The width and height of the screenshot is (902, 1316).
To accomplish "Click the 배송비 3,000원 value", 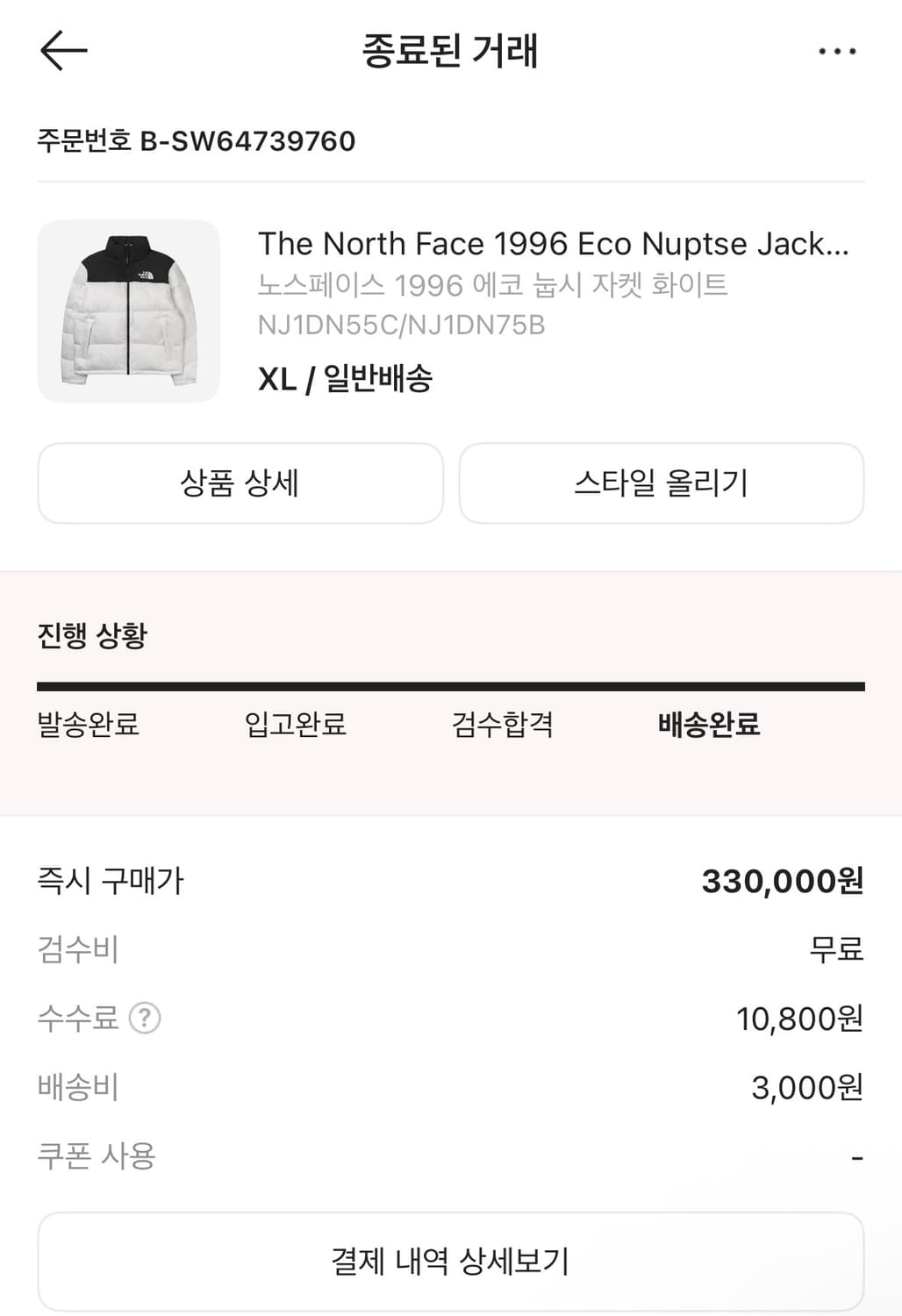I will [805, 1087].
